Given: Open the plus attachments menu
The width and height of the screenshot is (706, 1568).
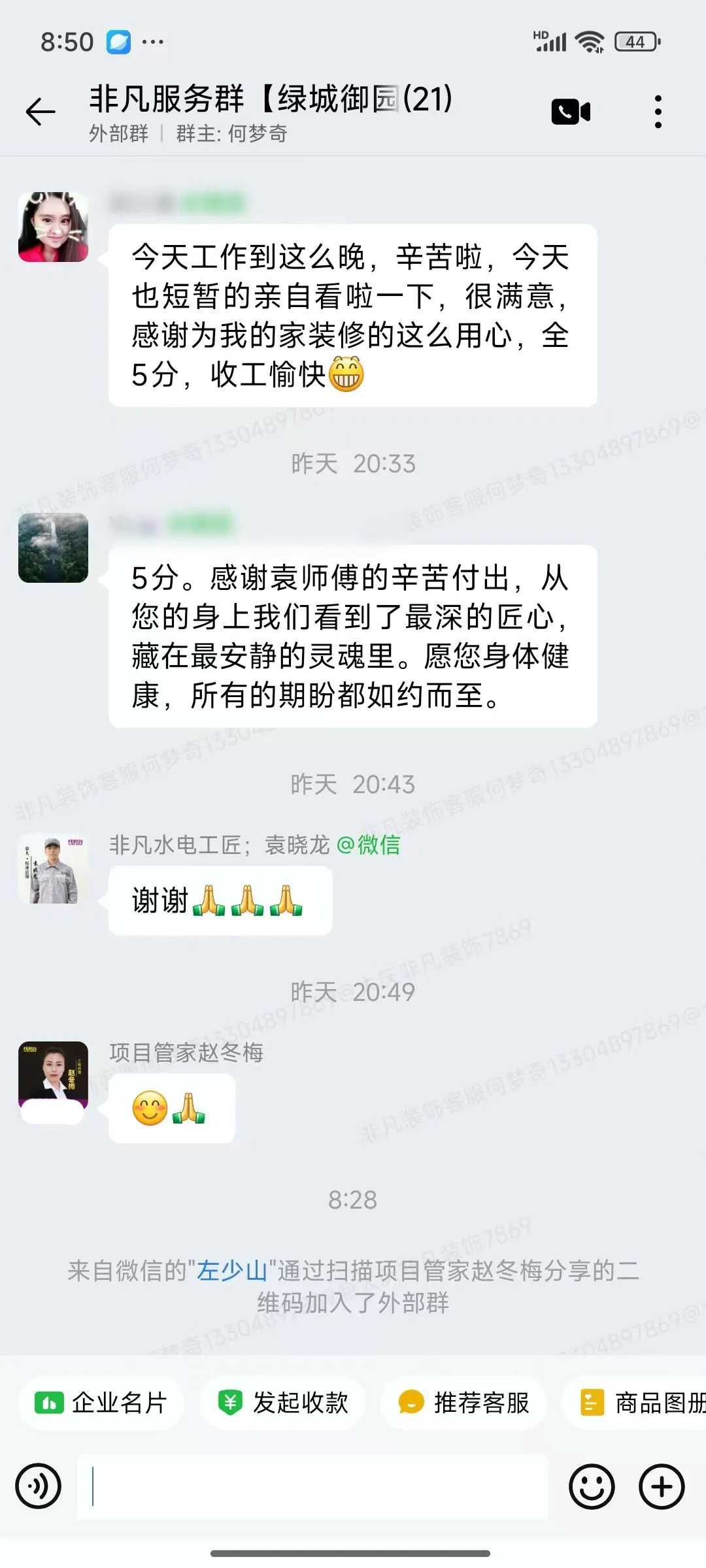Looking at the screenshot, I should click(x=662, y=1486).
